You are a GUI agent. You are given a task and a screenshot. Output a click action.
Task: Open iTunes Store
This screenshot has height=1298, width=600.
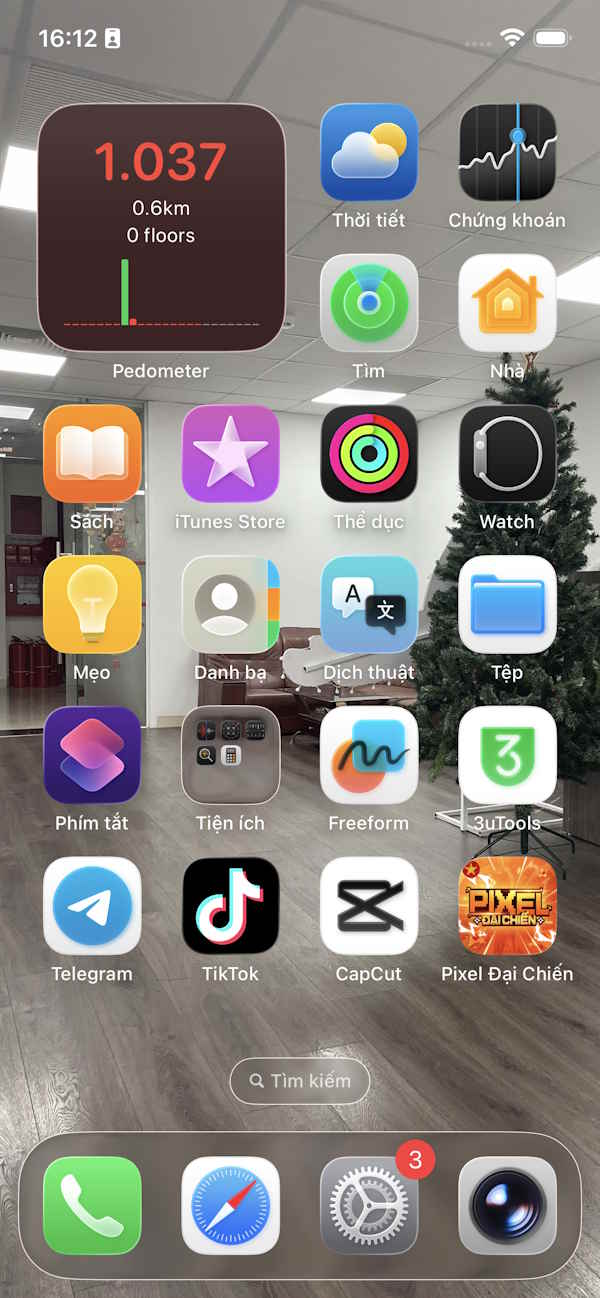point(230,454)
